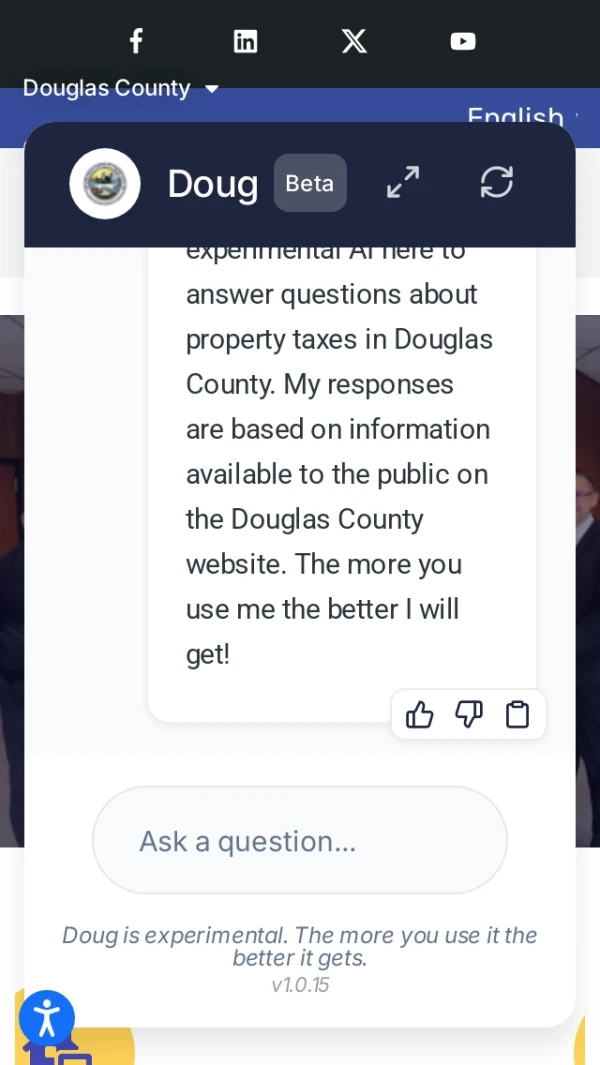Open the X social link
Screen dimensions: 600x1065
pos(354,41)
